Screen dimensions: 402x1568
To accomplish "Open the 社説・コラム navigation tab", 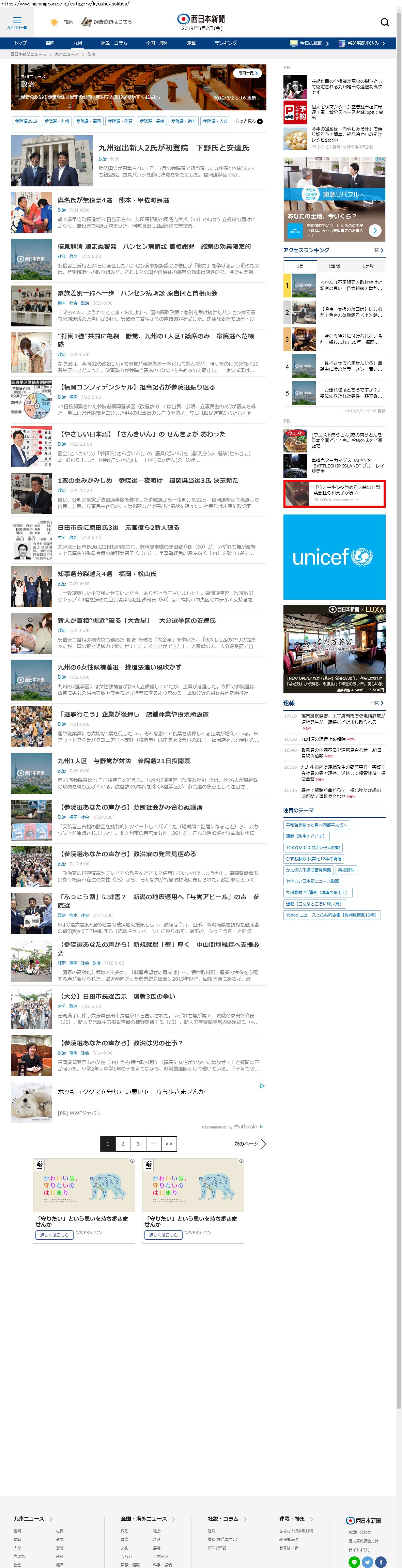I will pos(114,43).
